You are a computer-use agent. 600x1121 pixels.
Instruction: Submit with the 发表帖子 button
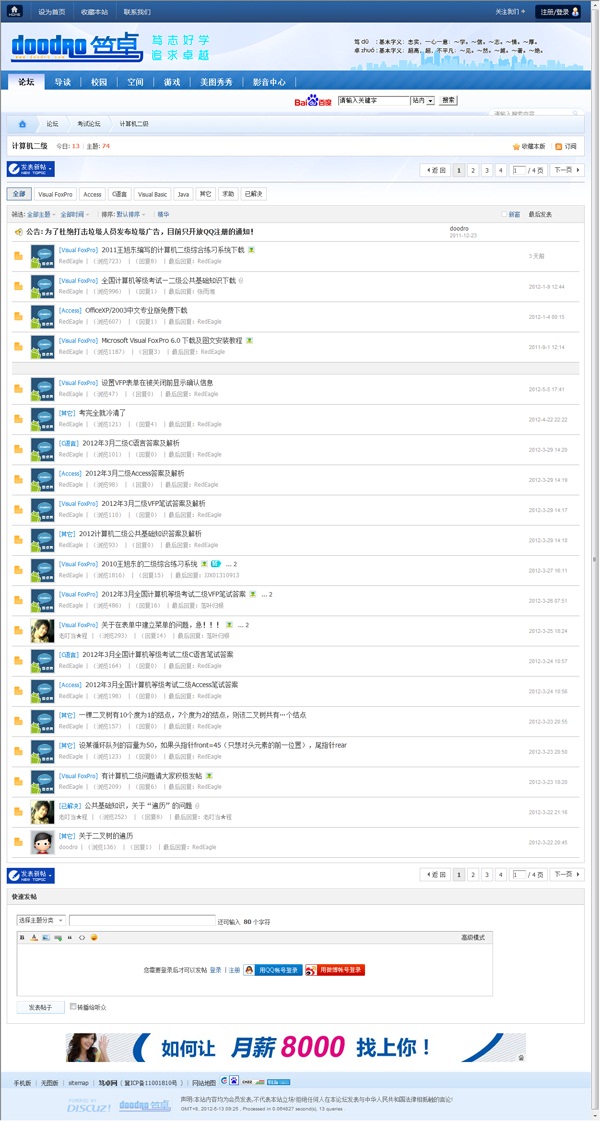point(40,1007)
